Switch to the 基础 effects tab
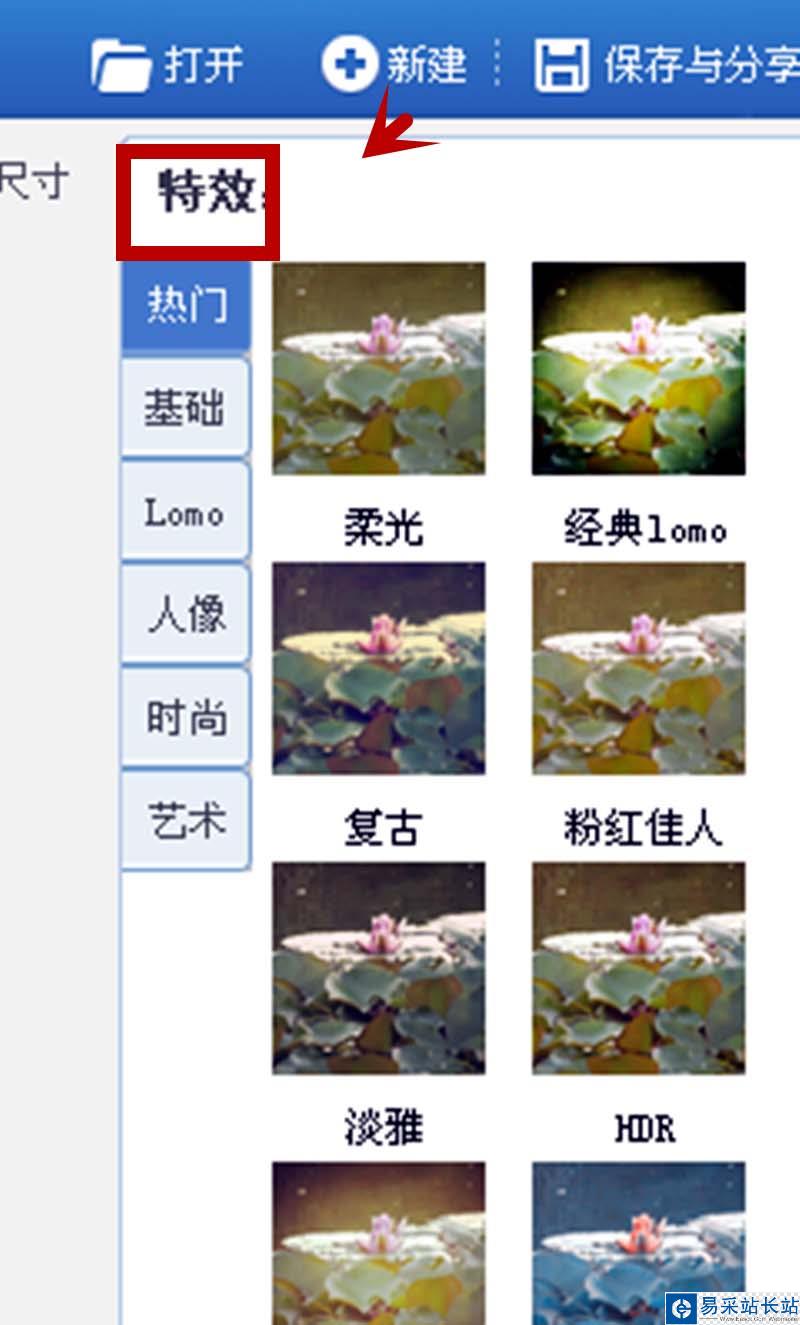The height and width of the screenshot is (1325, 800). pos(185,408)
